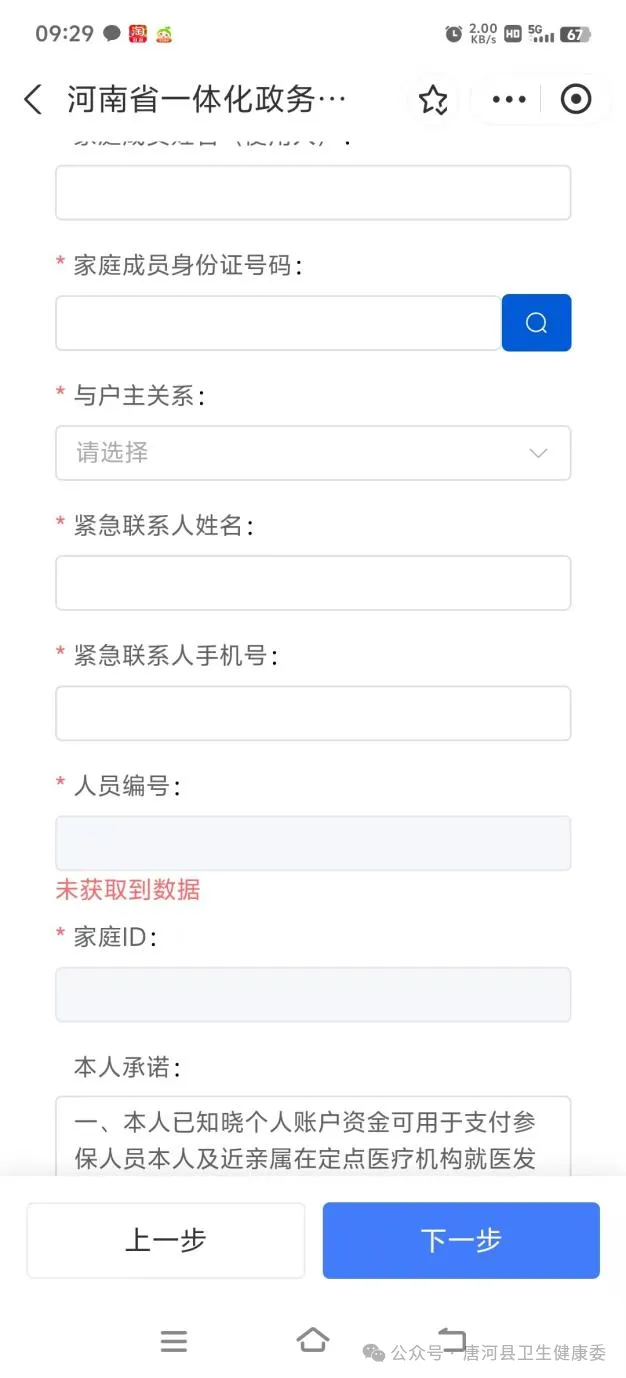
Task: Expand the 与户主关系 dropdown
Action: pyautogui.click(x=313, y=453)
